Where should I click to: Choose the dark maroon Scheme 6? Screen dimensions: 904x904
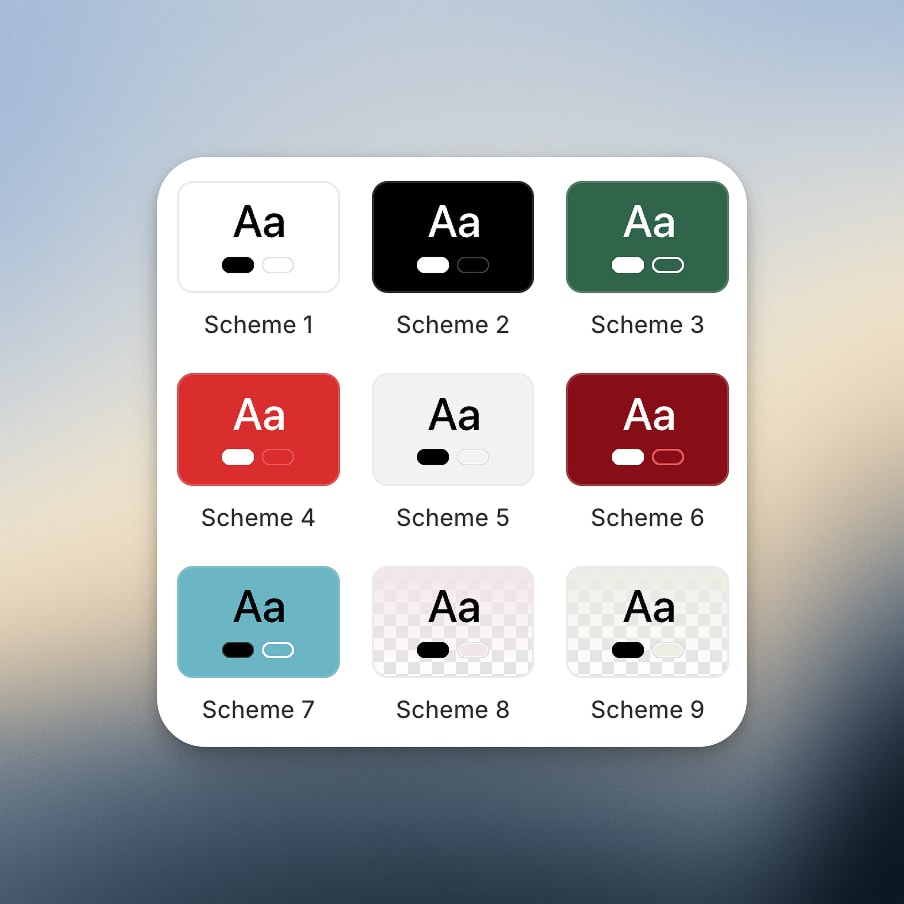click(647, 429)
